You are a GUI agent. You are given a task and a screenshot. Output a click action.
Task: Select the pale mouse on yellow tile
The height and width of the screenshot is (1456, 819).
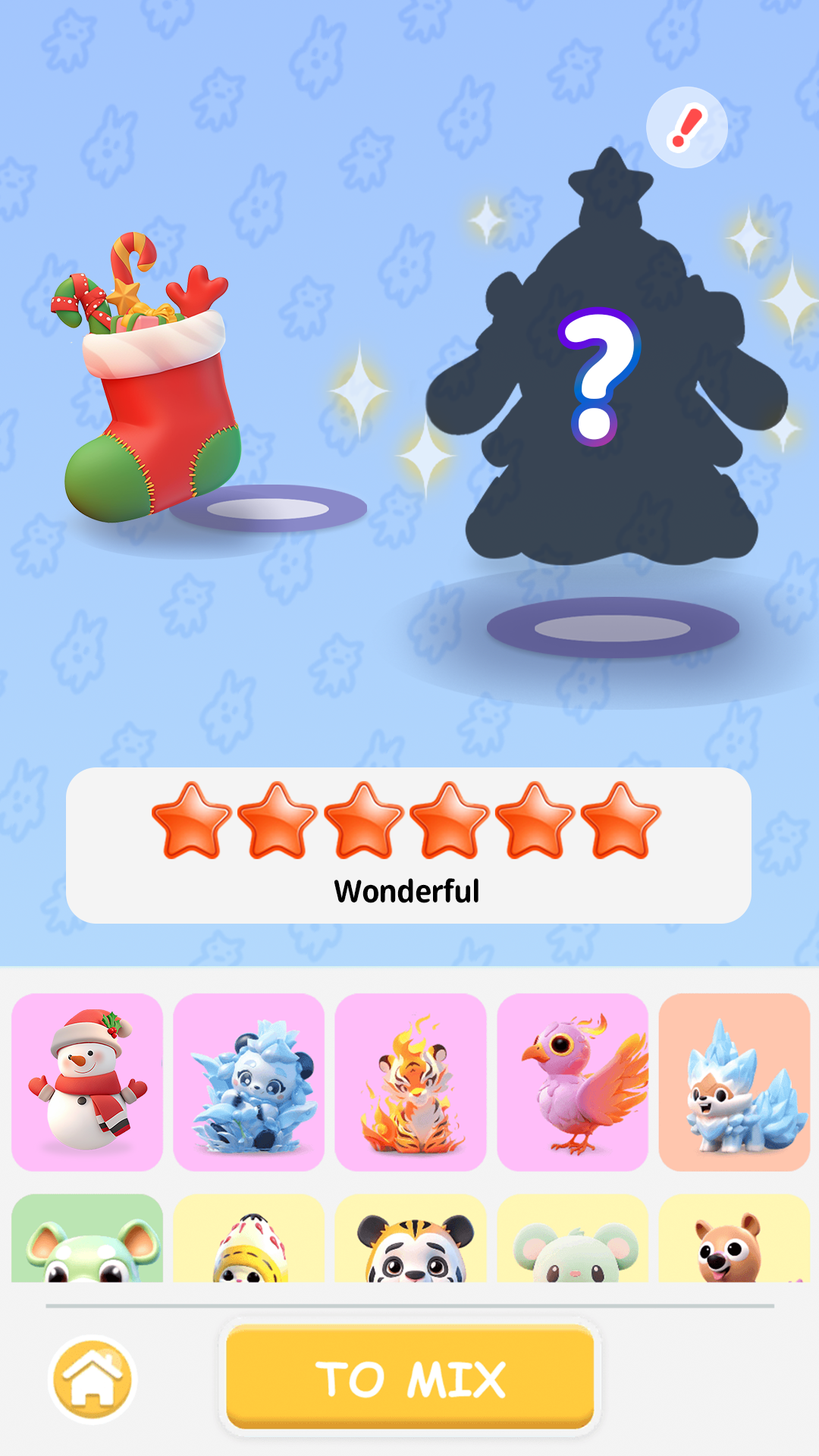click(x=573, y=1239)
